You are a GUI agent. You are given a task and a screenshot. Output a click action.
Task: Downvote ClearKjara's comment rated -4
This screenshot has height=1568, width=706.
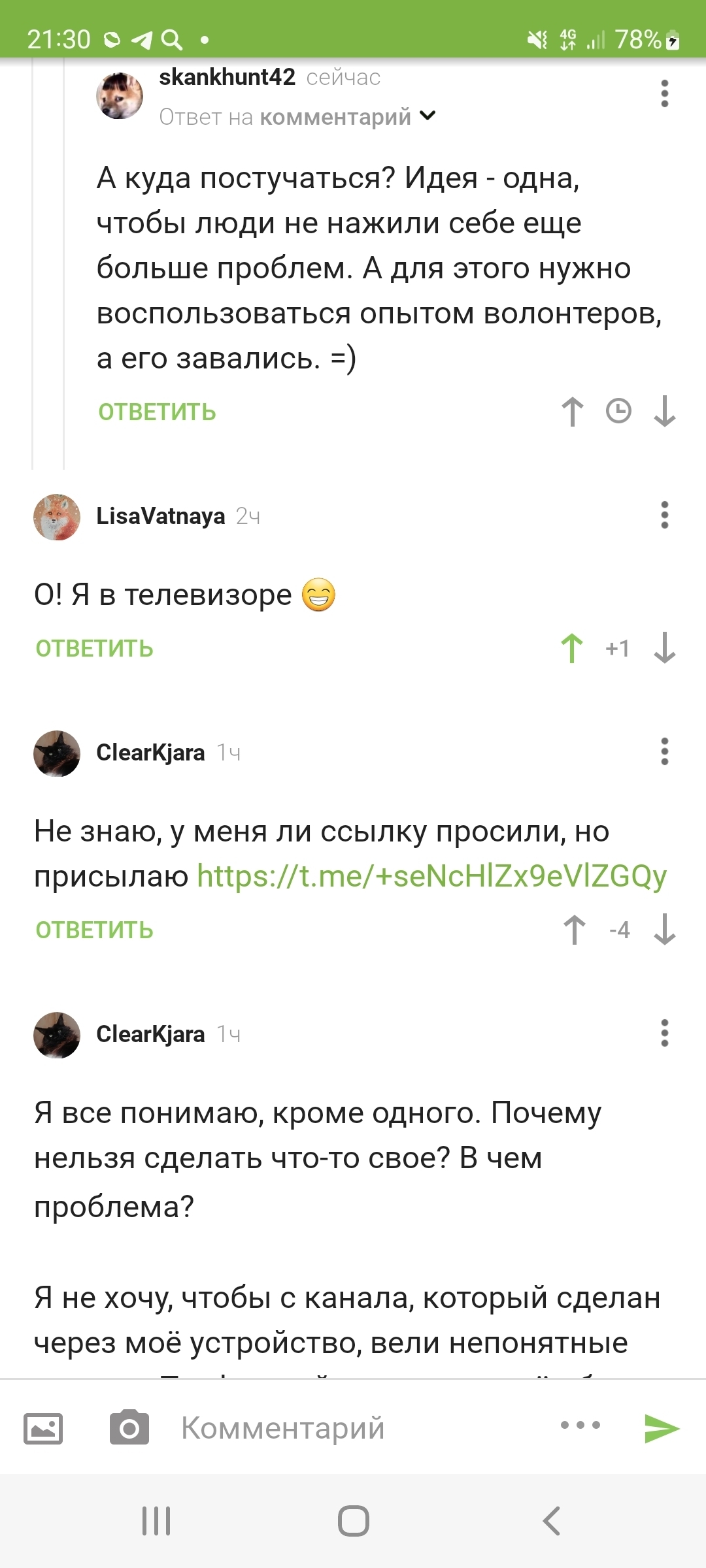click(664, 930)
